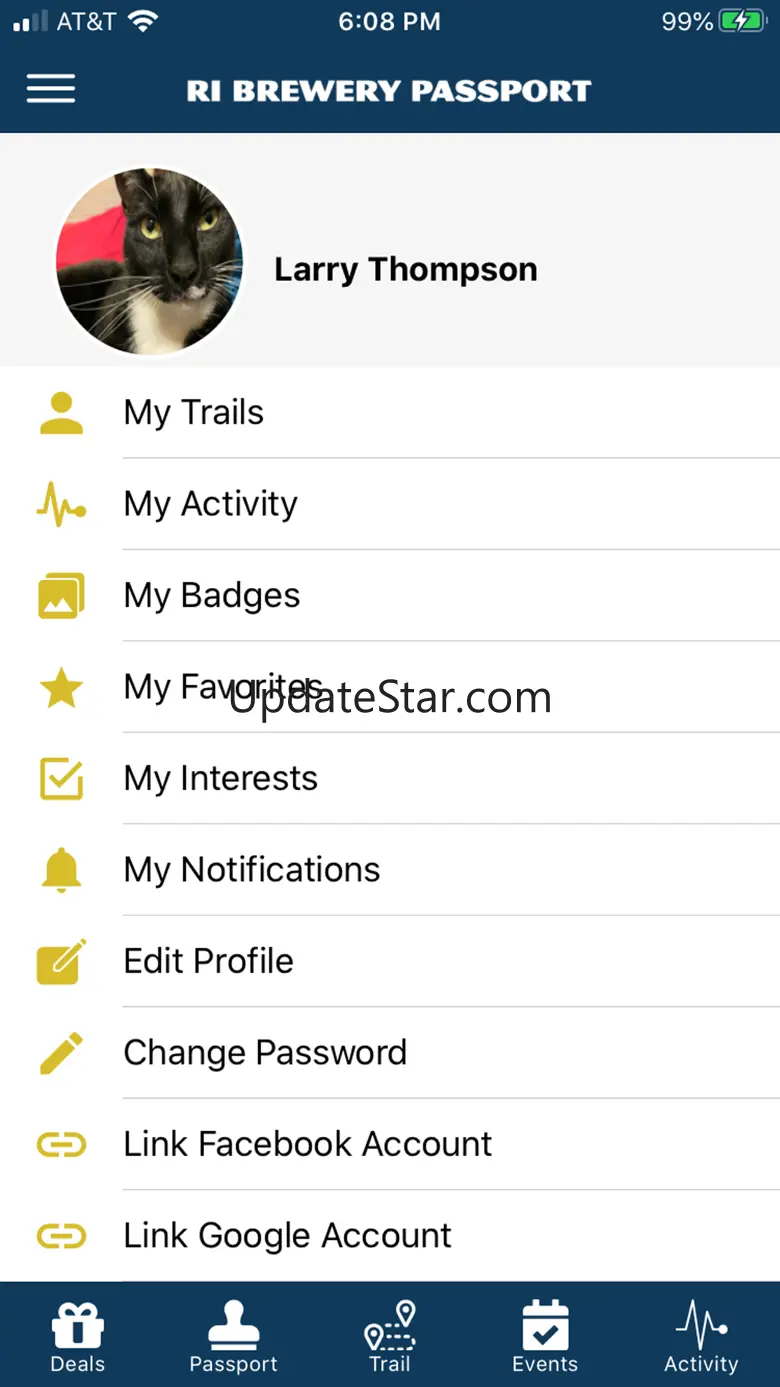The width and height of the screenshot is (780, 1387).
Task: Switch to the Passport tab
Action: click(233, 1336)
